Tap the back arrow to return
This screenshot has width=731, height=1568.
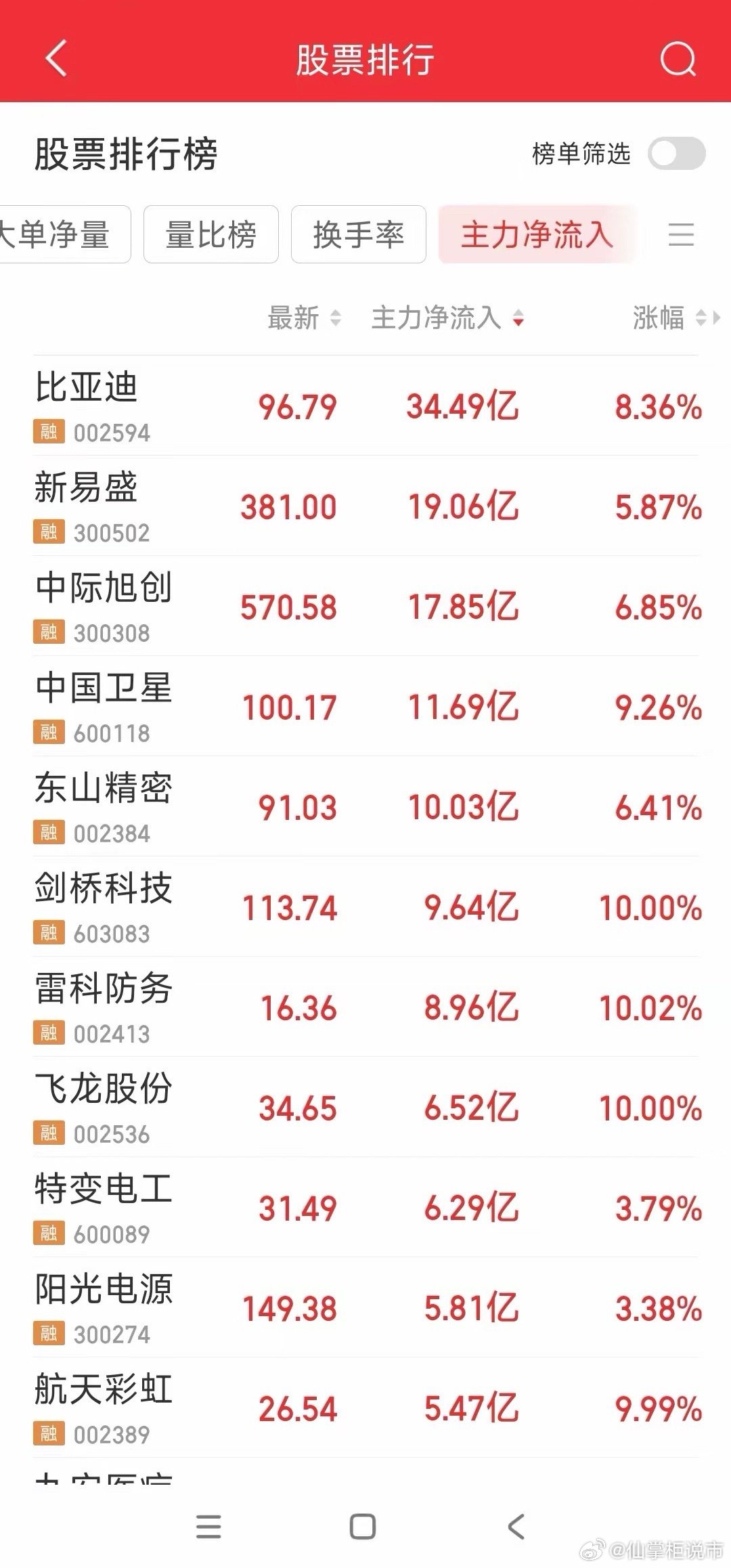click(54, 60)
